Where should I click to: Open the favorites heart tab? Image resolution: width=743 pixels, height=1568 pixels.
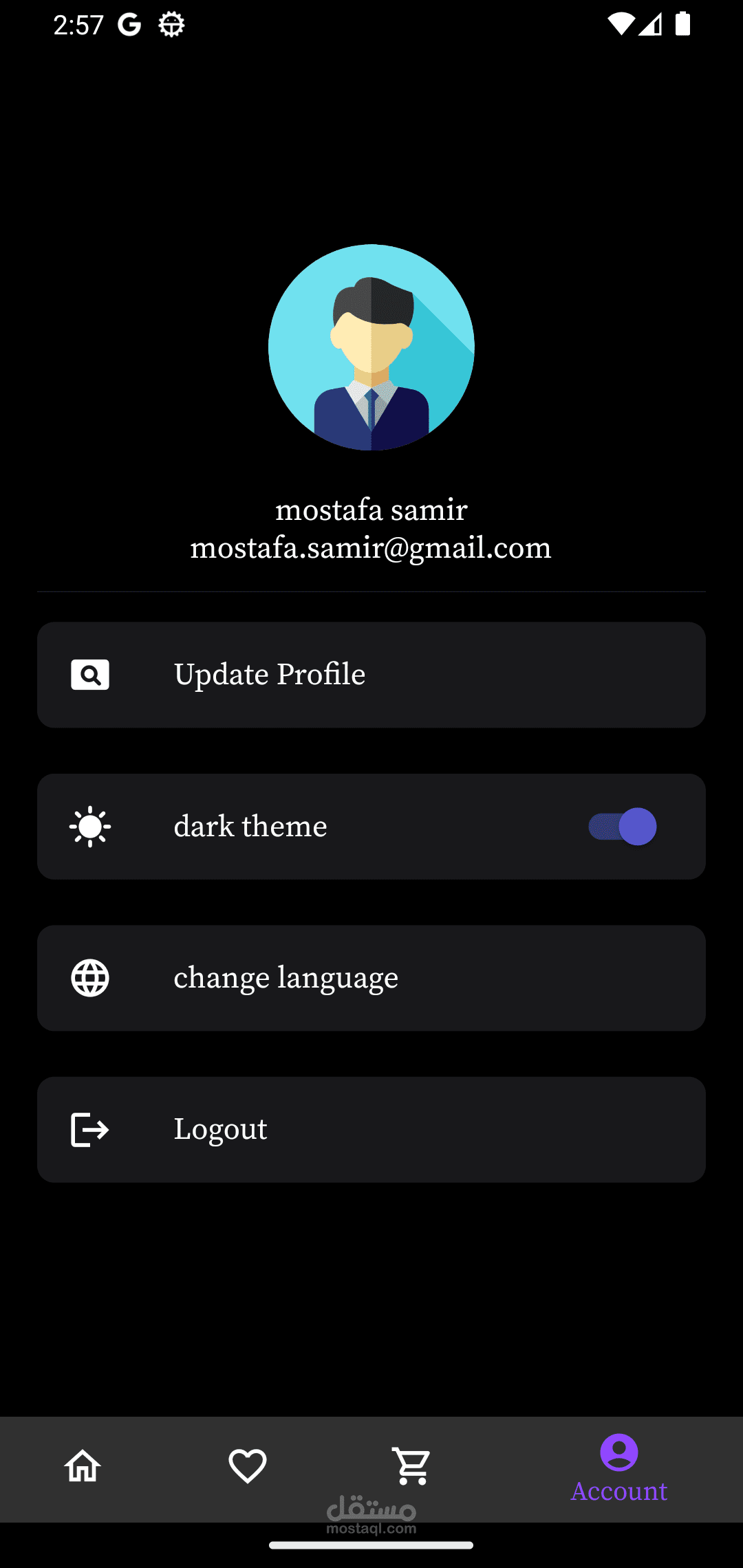[248, 1466]
